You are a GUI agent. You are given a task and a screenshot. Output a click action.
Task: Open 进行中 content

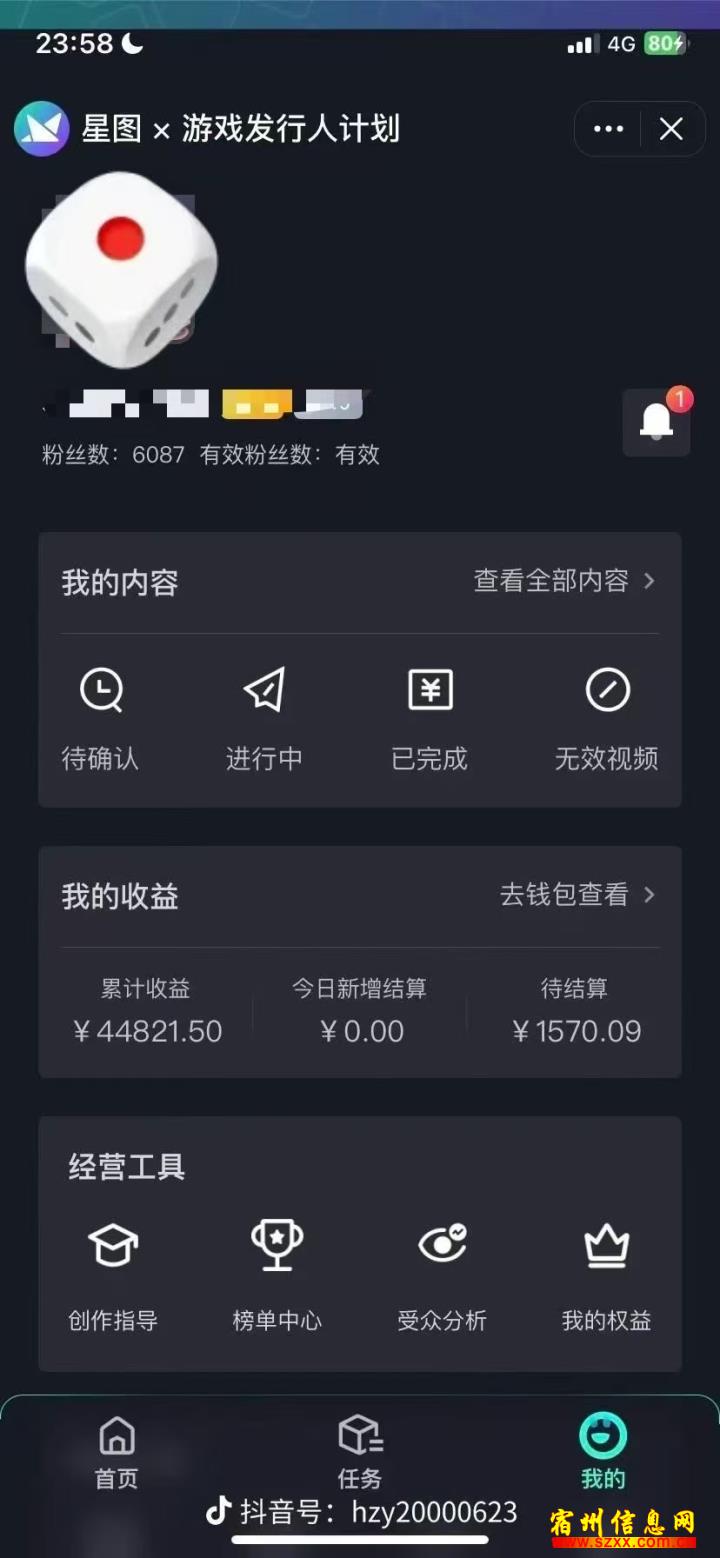[x=264, y=720]
